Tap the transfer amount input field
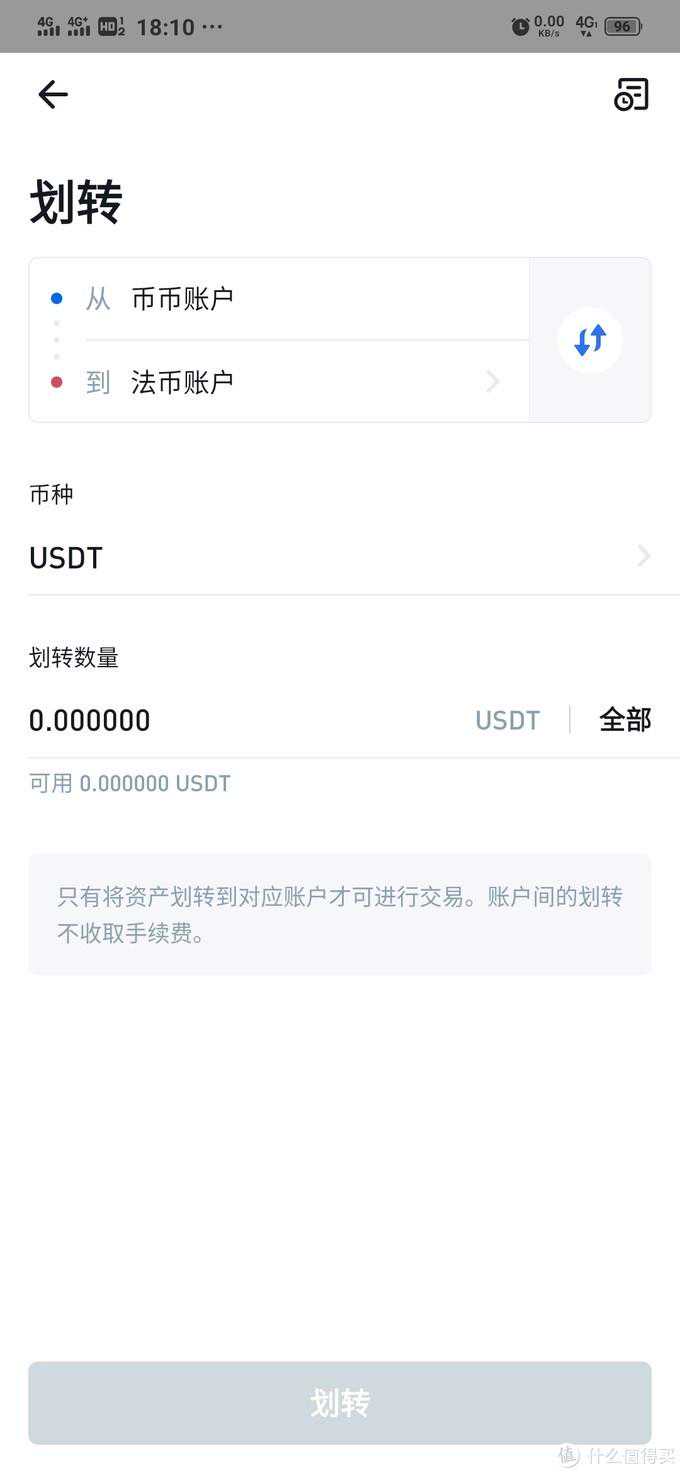Image resolution: width=680 pixels, height=1473 pixels. pyautogui.click(x=240, y=720)
